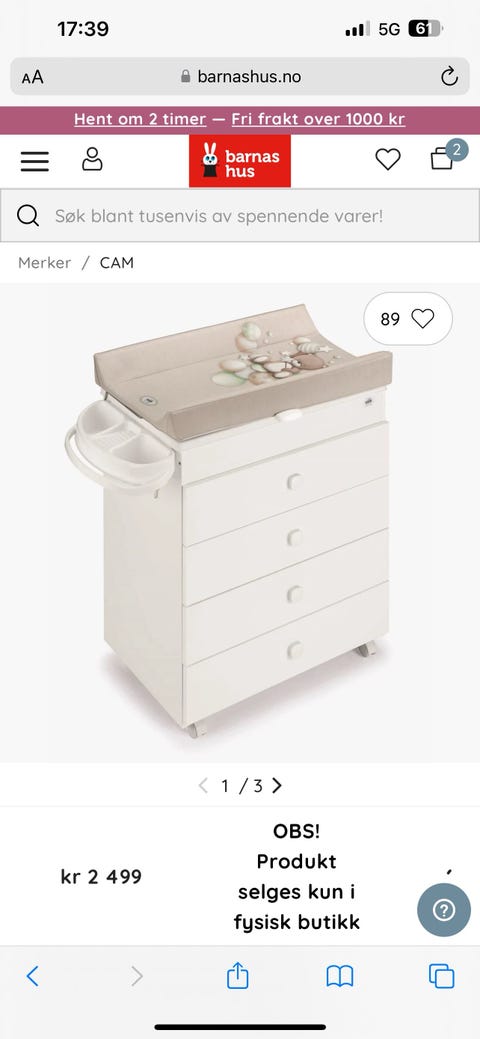The image size is (480, 1039).
Task: Tap the product search field
Action: (240, 215)
